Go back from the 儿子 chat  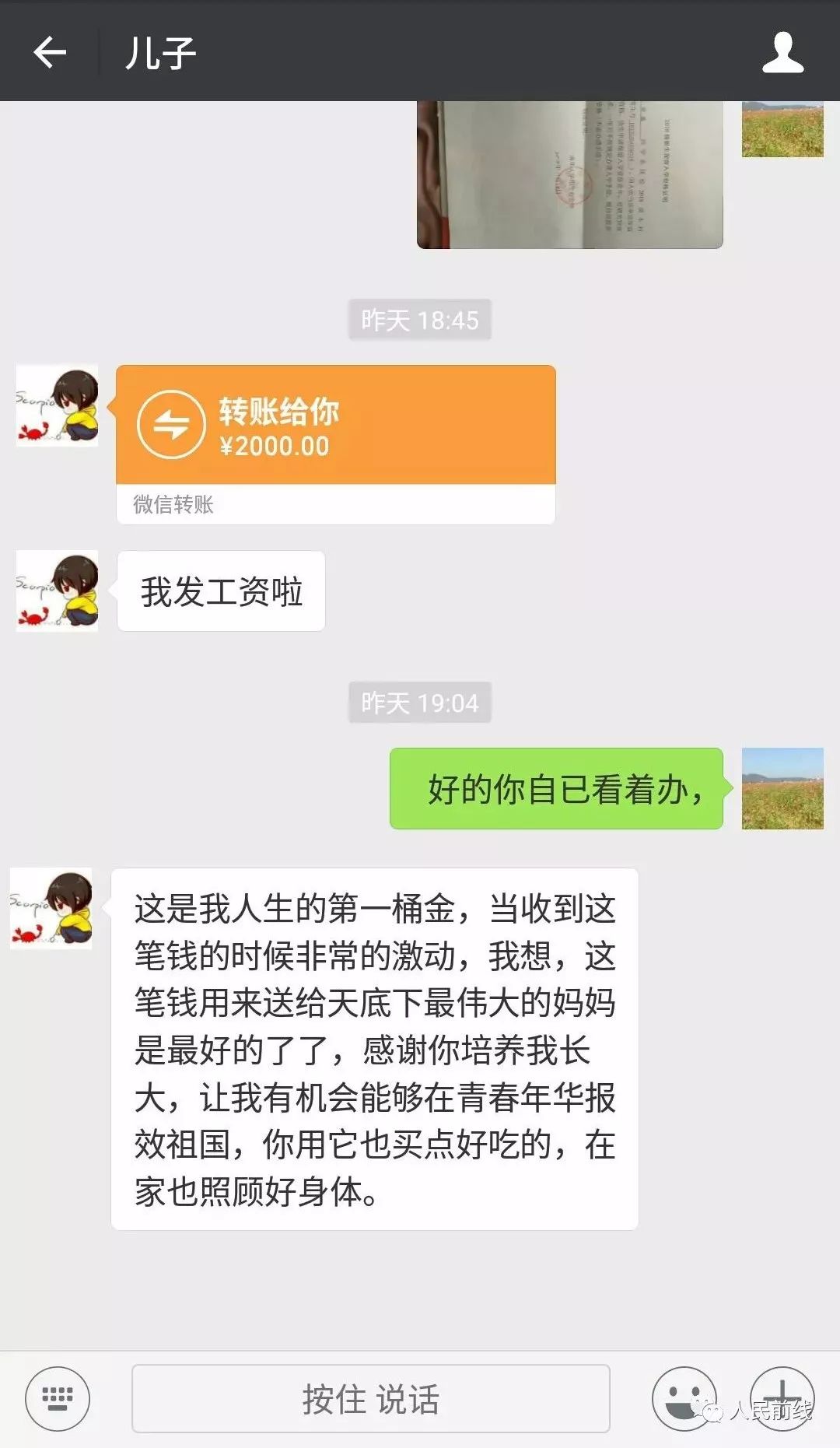tap(50, 52)
